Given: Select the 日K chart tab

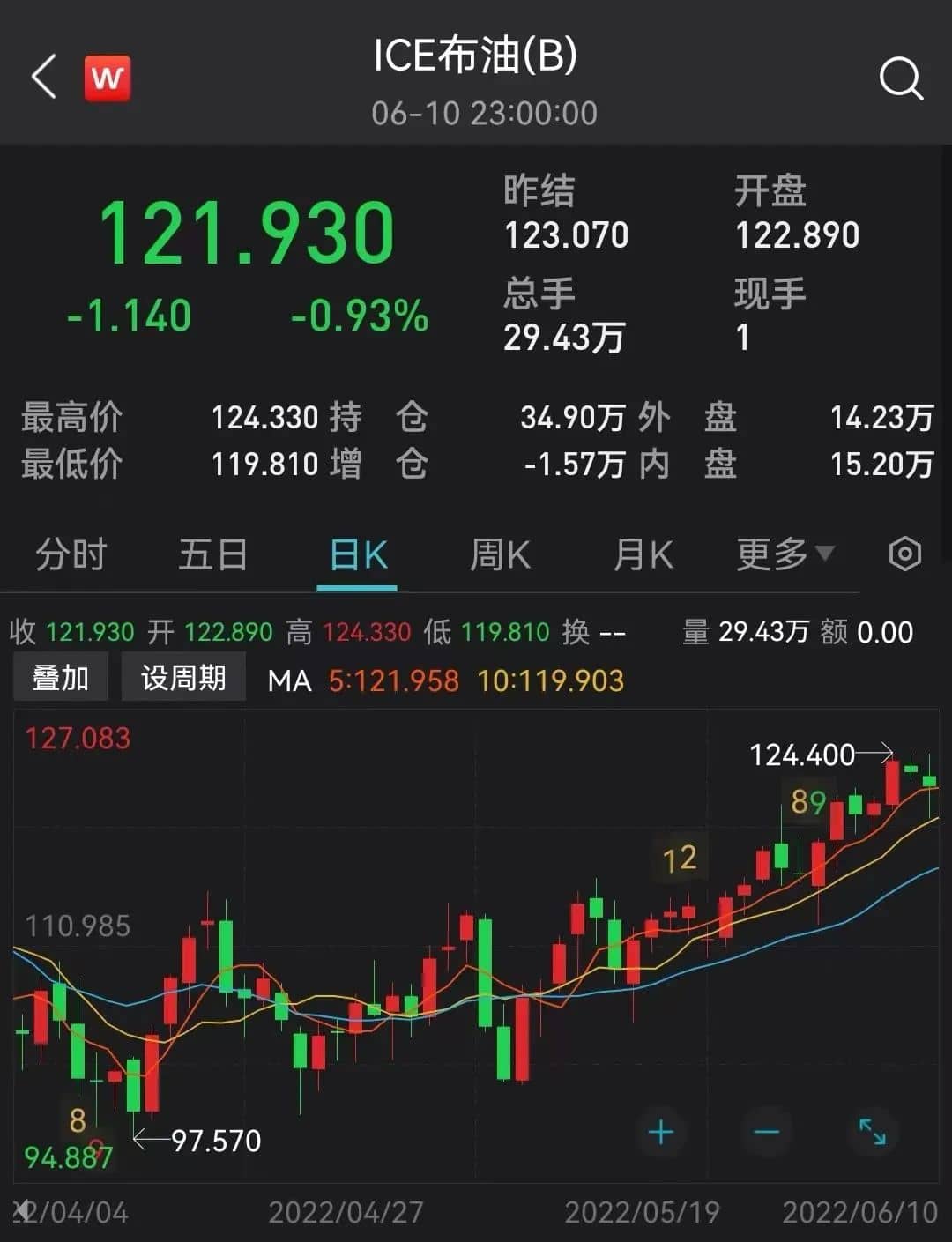Looking at the screenshot, I should tap(357, 555).
